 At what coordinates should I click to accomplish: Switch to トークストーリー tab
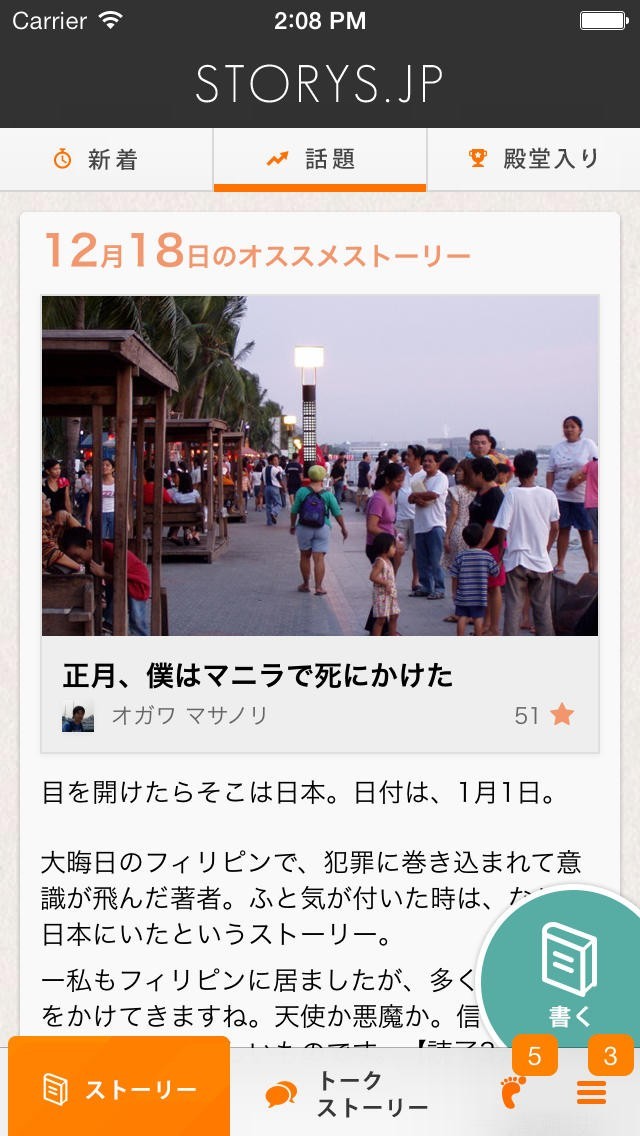348,1094
